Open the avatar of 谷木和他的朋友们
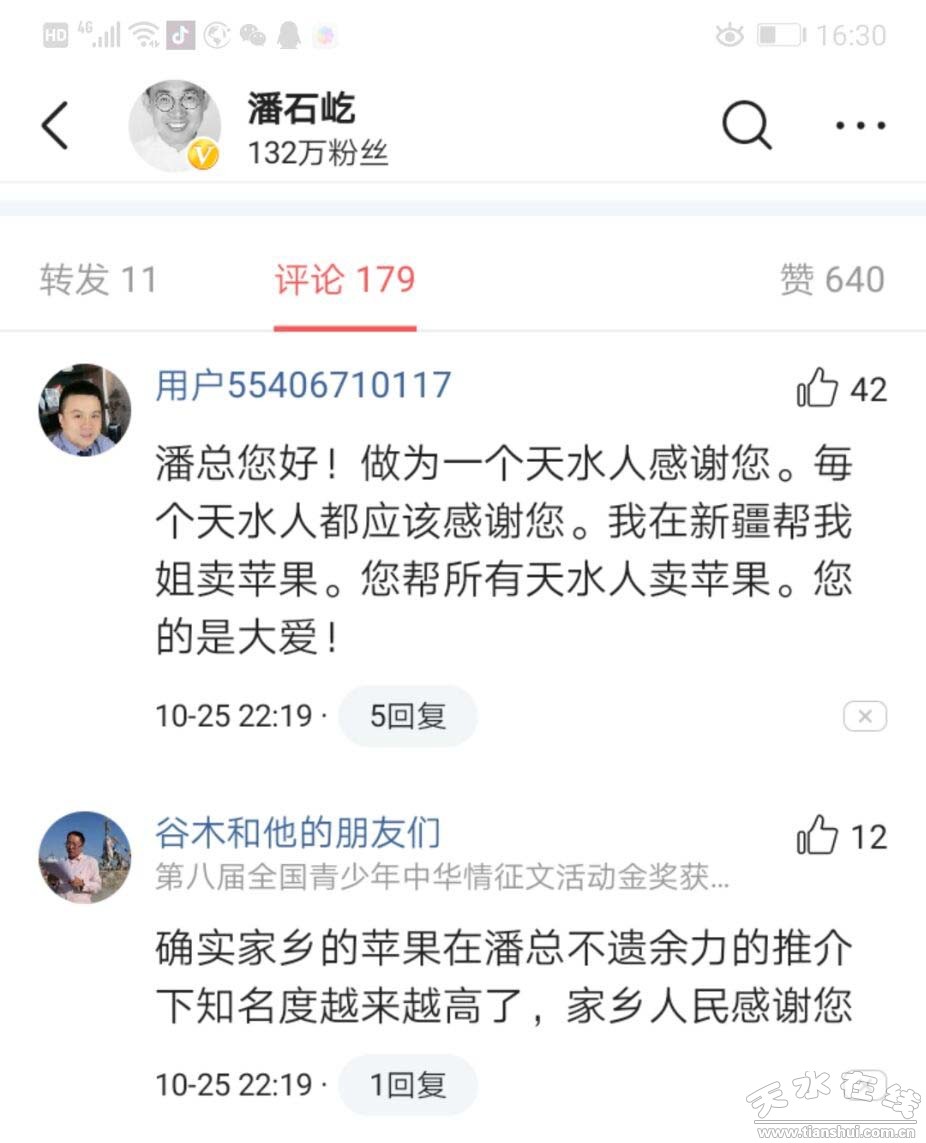This screenshot has height=1143, width=926. pyautogui.click(x=85, y=857)
